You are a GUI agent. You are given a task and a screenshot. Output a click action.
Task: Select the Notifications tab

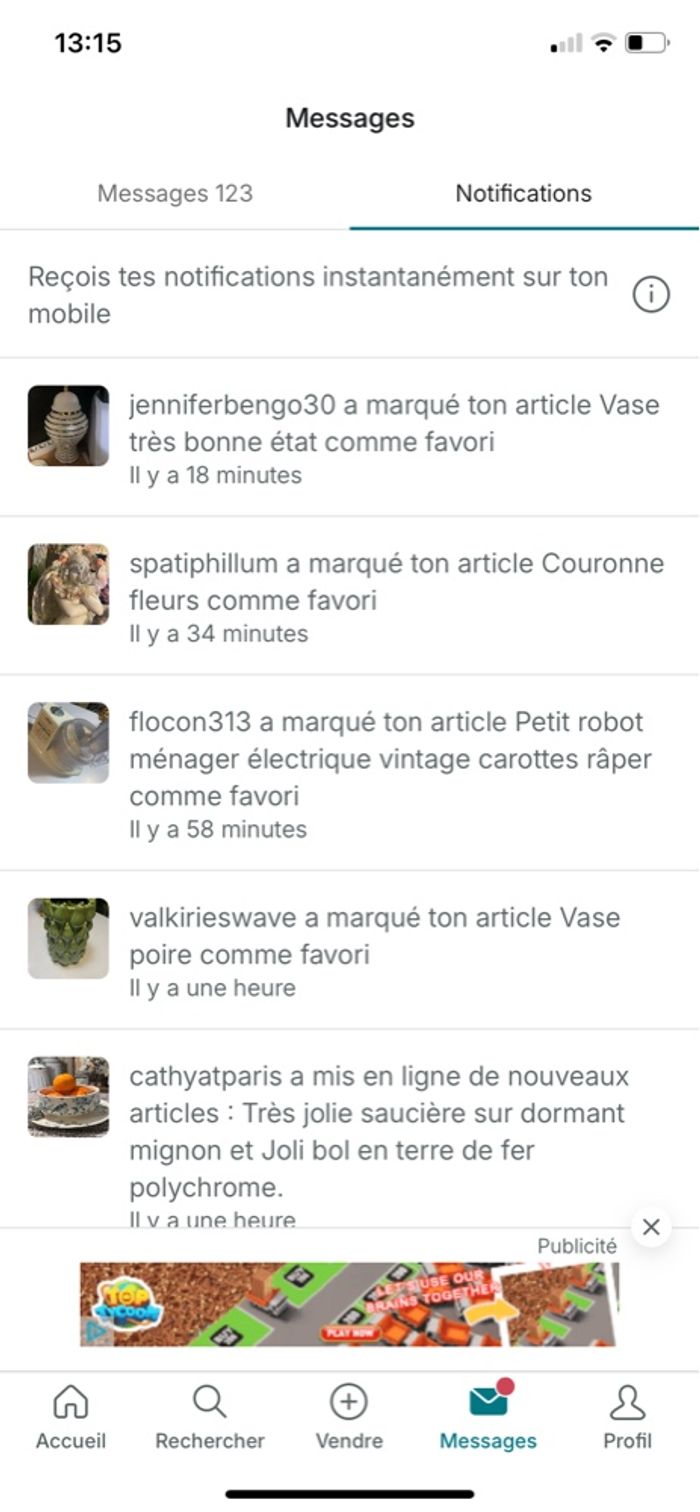point(523,193)
